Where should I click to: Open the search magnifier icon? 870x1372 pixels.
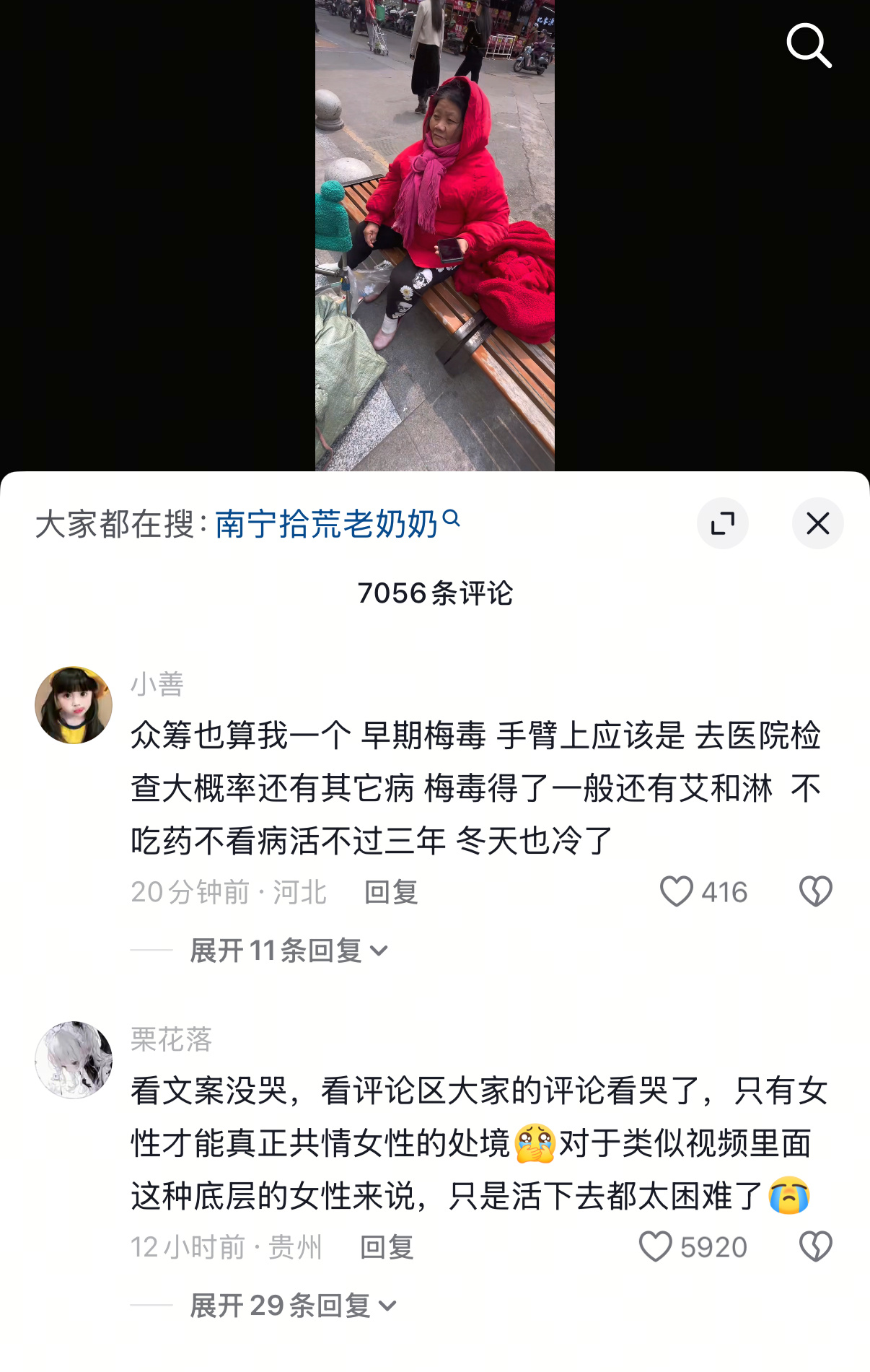click(x=809, y=45)
